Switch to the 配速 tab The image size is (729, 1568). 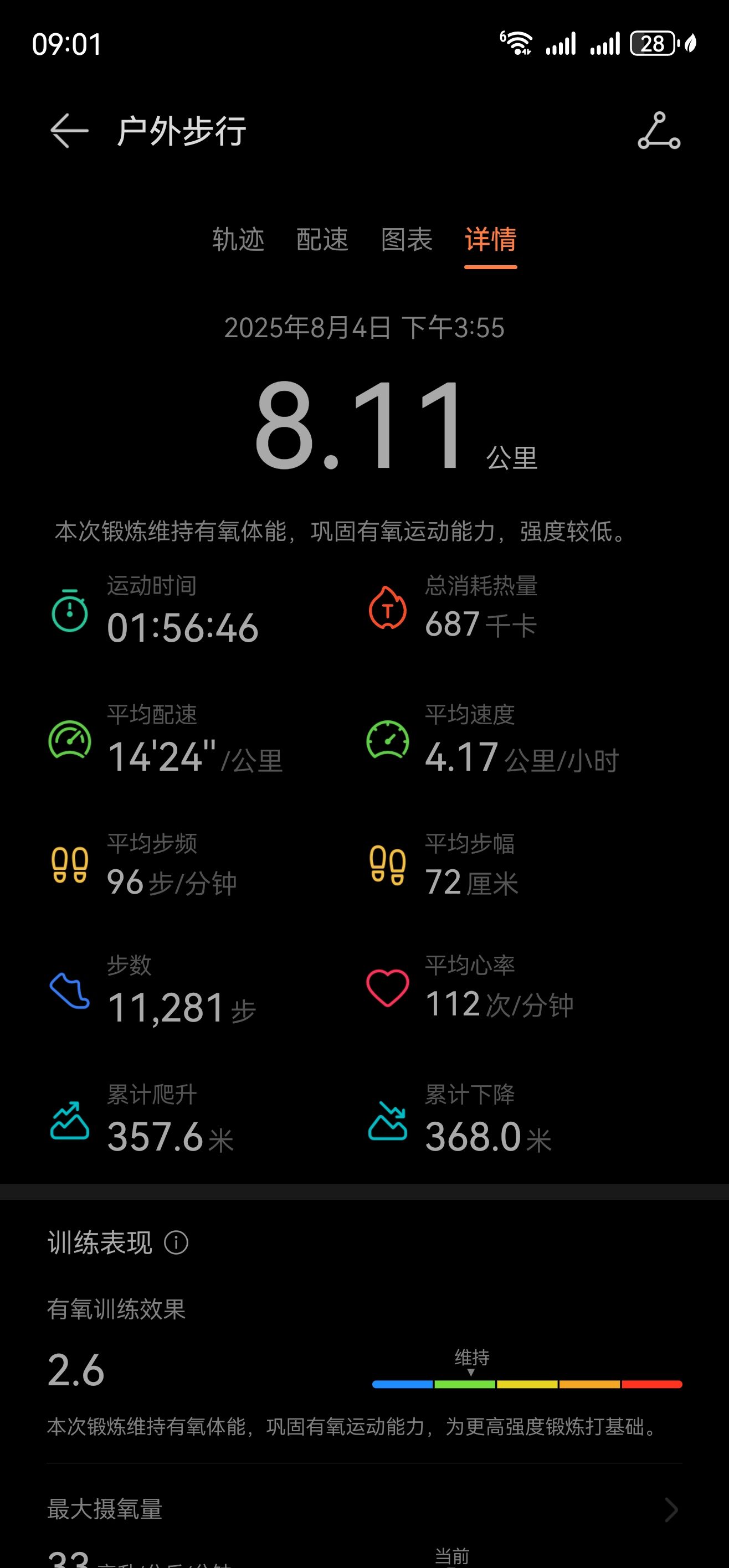322,239
